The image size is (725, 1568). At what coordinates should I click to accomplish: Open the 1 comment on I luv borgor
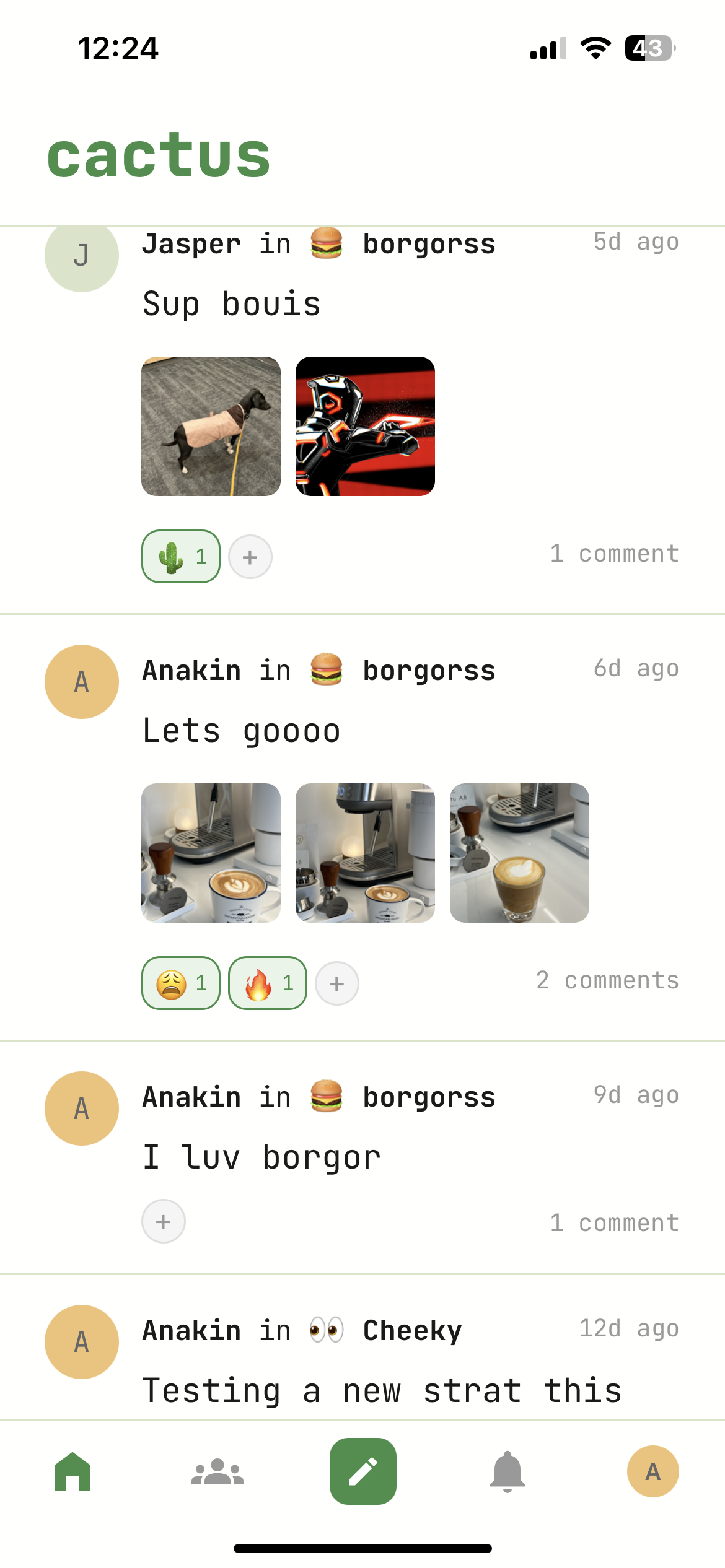pos(614,1223)
